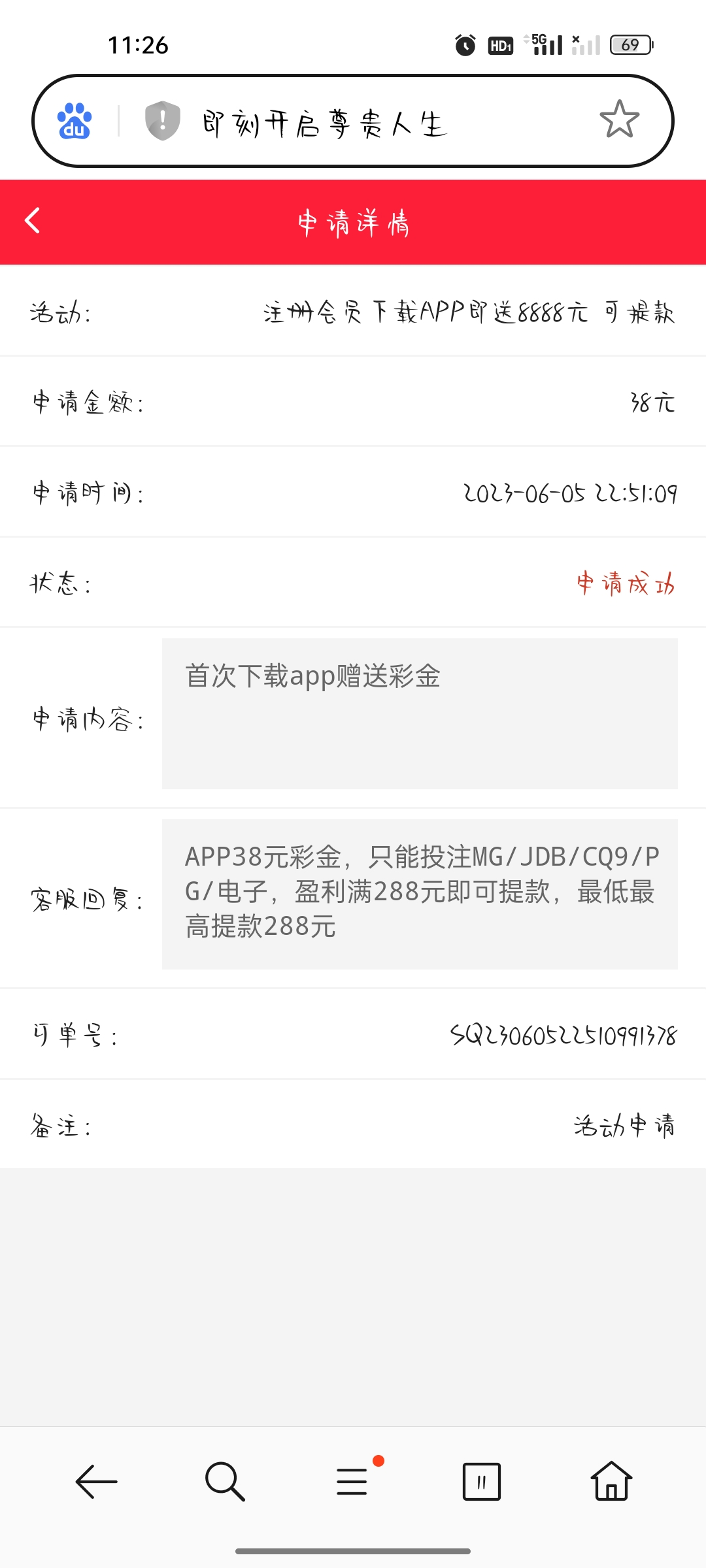View the site security shield warning
This screenshot has width=706, height=1568.
162,121
